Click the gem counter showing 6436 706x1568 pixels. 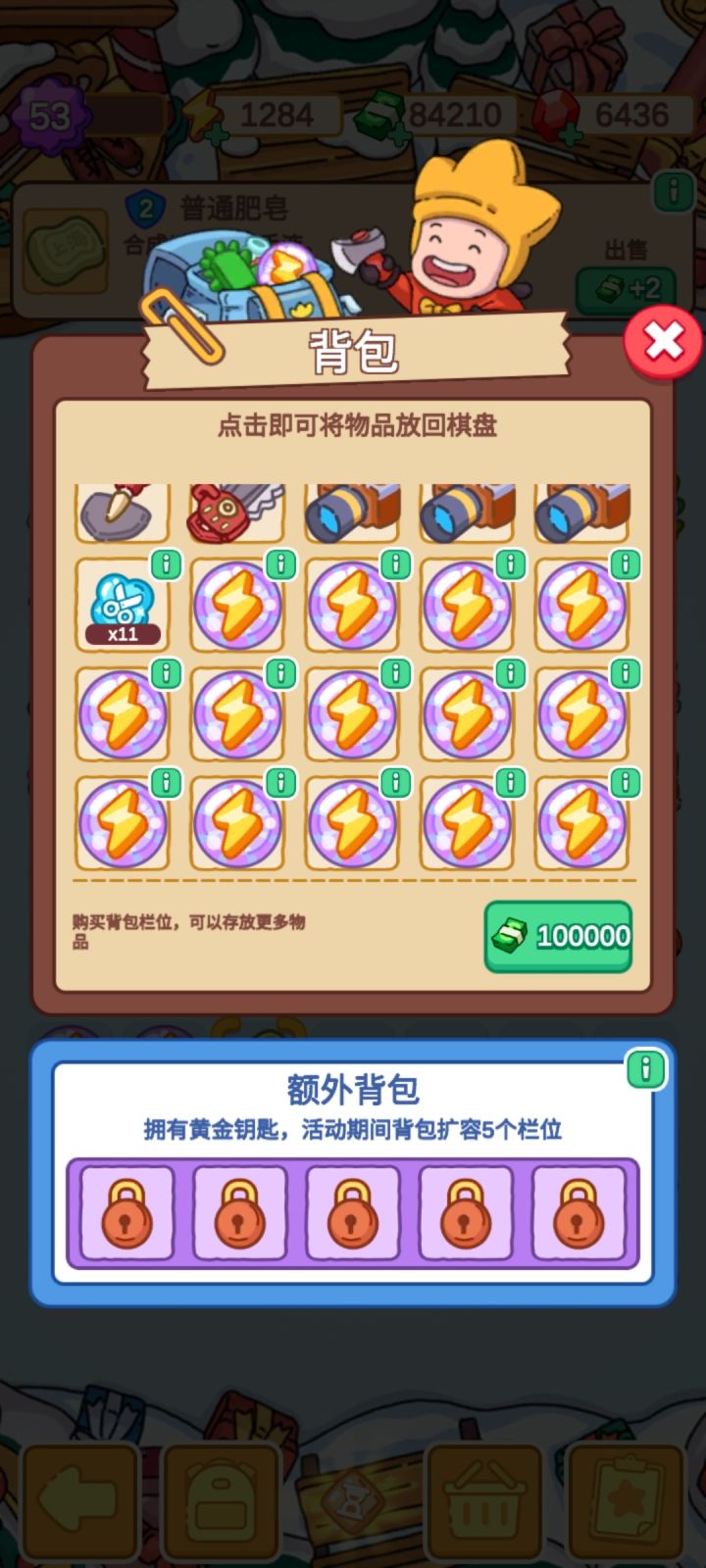(x=618, y=113)
